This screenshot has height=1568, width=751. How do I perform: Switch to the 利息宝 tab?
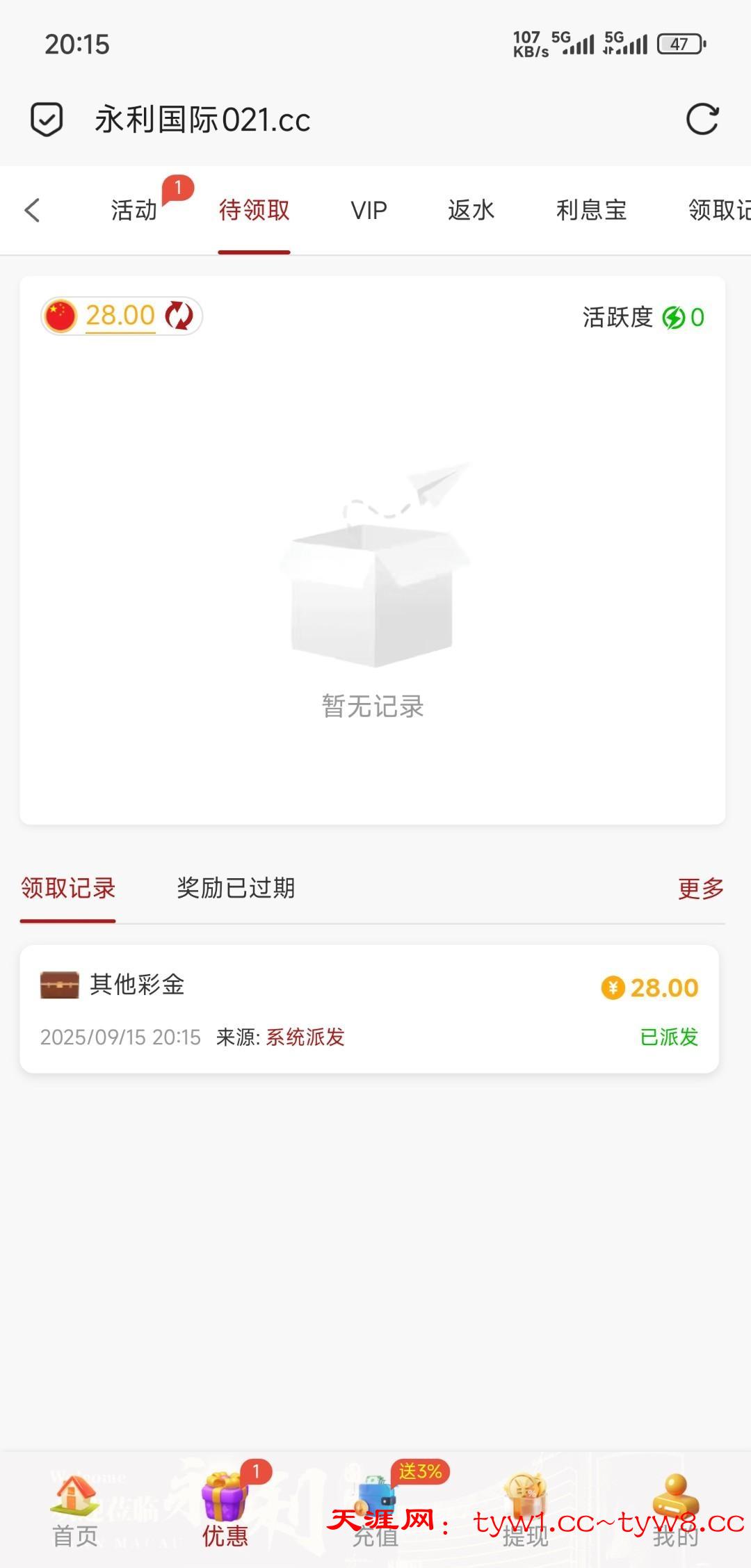[x=591, y=210]
